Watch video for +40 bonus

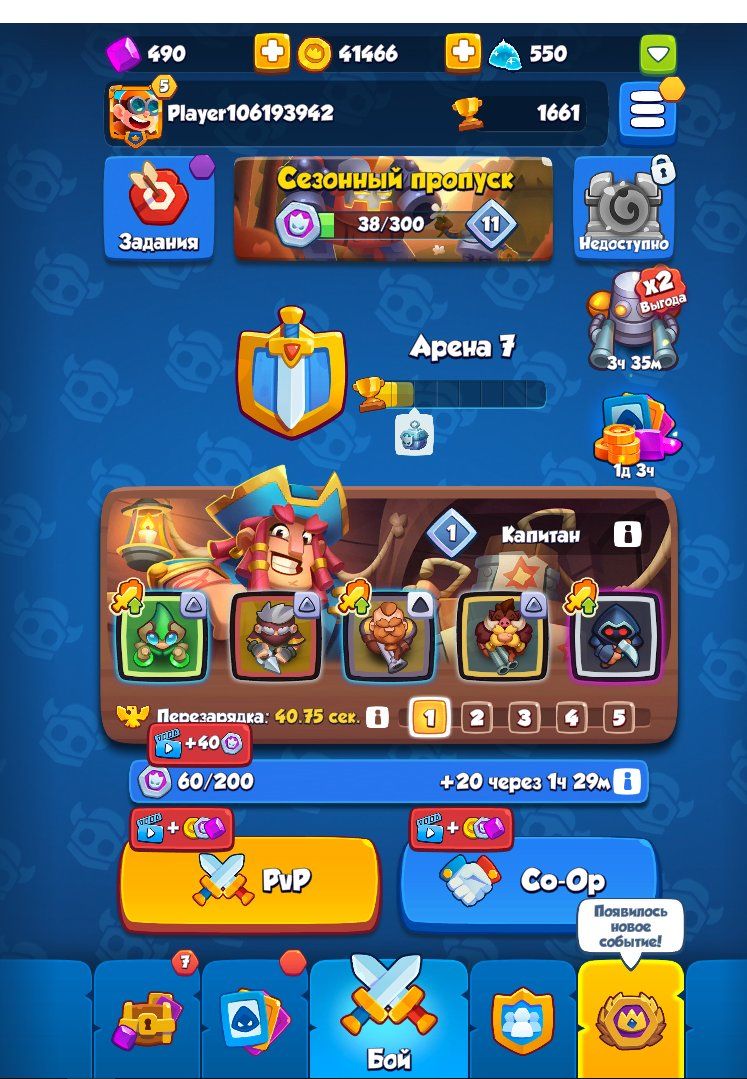tap(199, 744)
